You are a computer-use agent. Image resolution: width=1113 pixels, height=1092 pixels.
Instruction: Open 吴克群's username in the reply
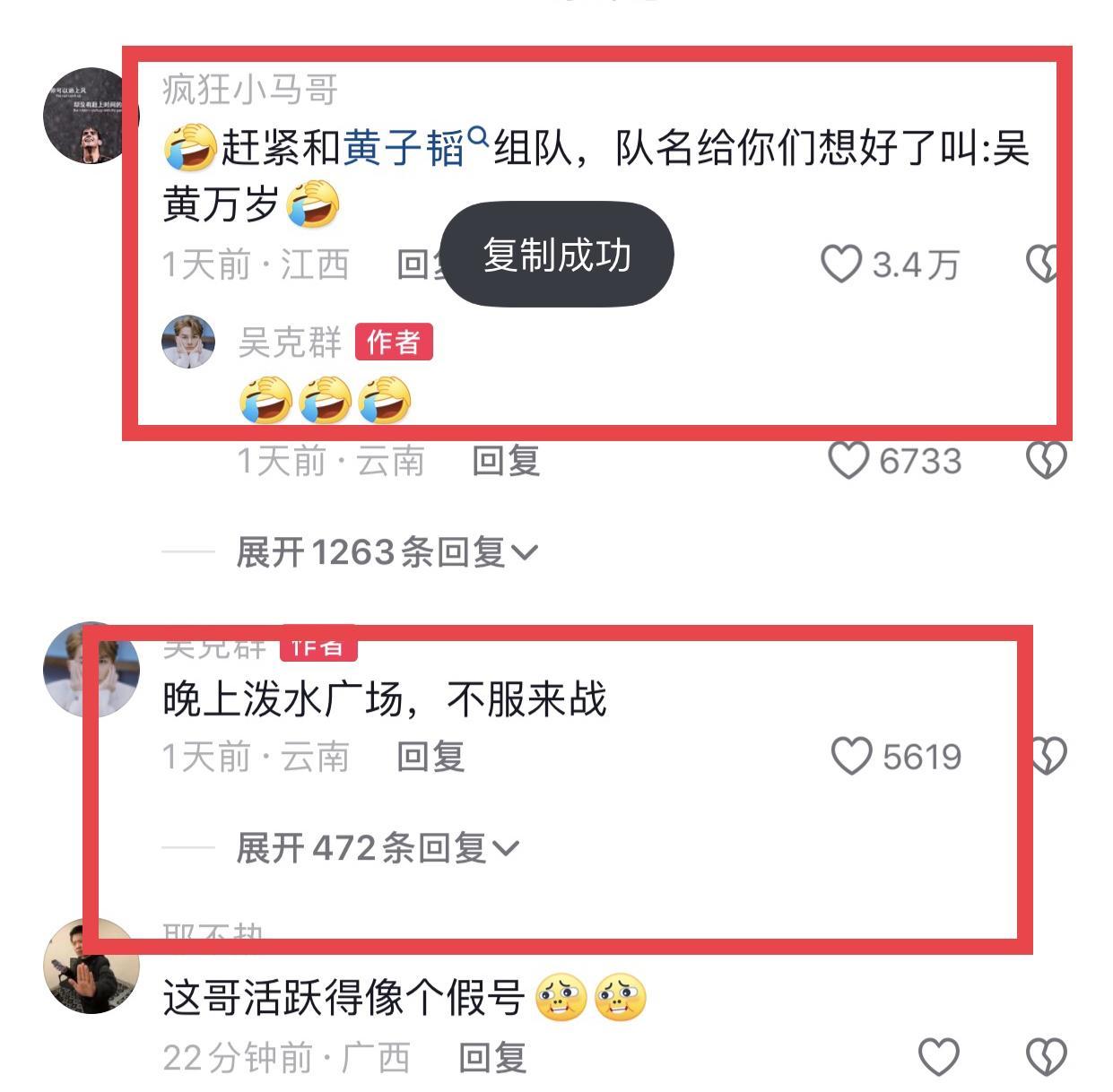pyautogui.click(x=290, y=342)
